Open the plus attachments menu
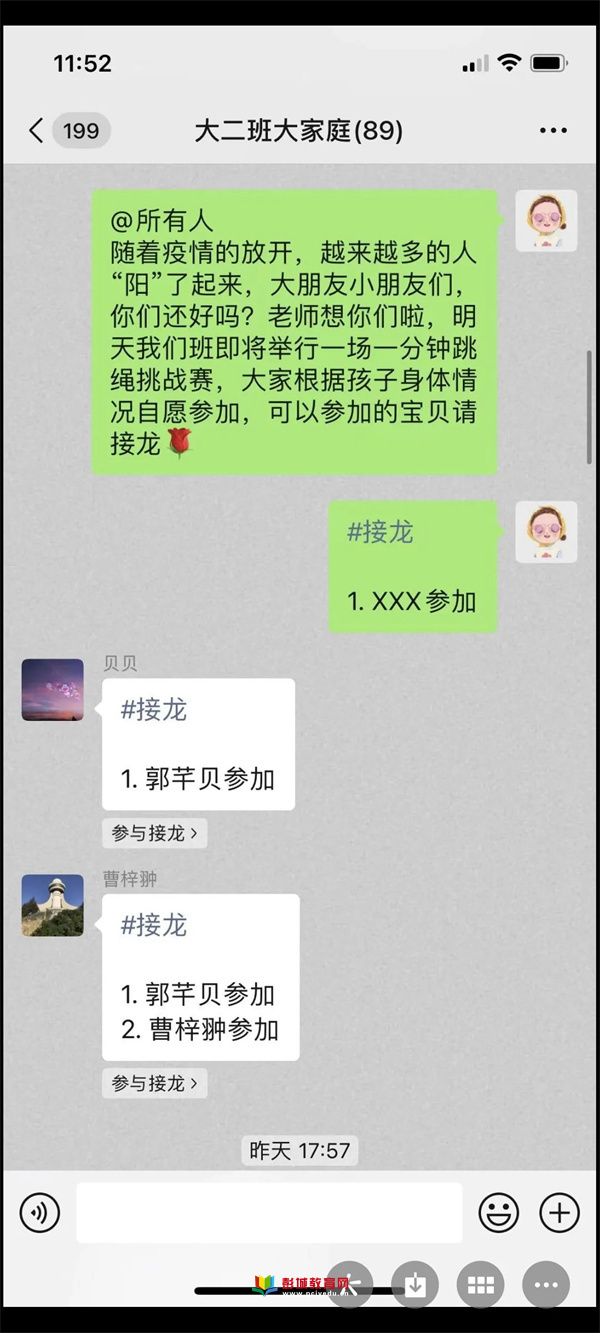Viewport: 600px width, 1333px height. pyautogui.click(x=559, y=1213)
